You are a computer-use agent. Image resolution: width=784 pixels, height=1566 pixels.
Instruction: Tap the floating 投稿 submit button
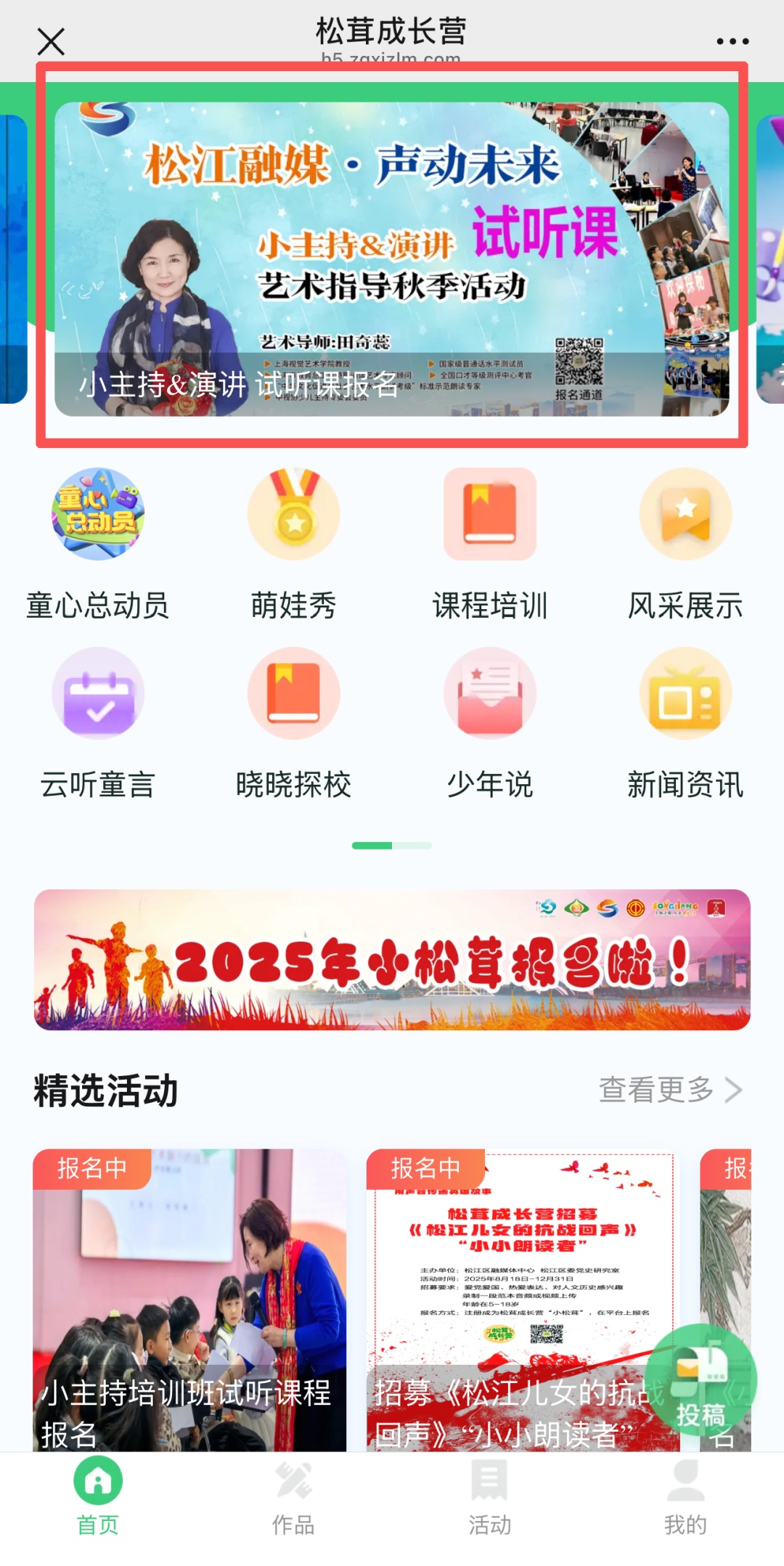(701, 1379)
